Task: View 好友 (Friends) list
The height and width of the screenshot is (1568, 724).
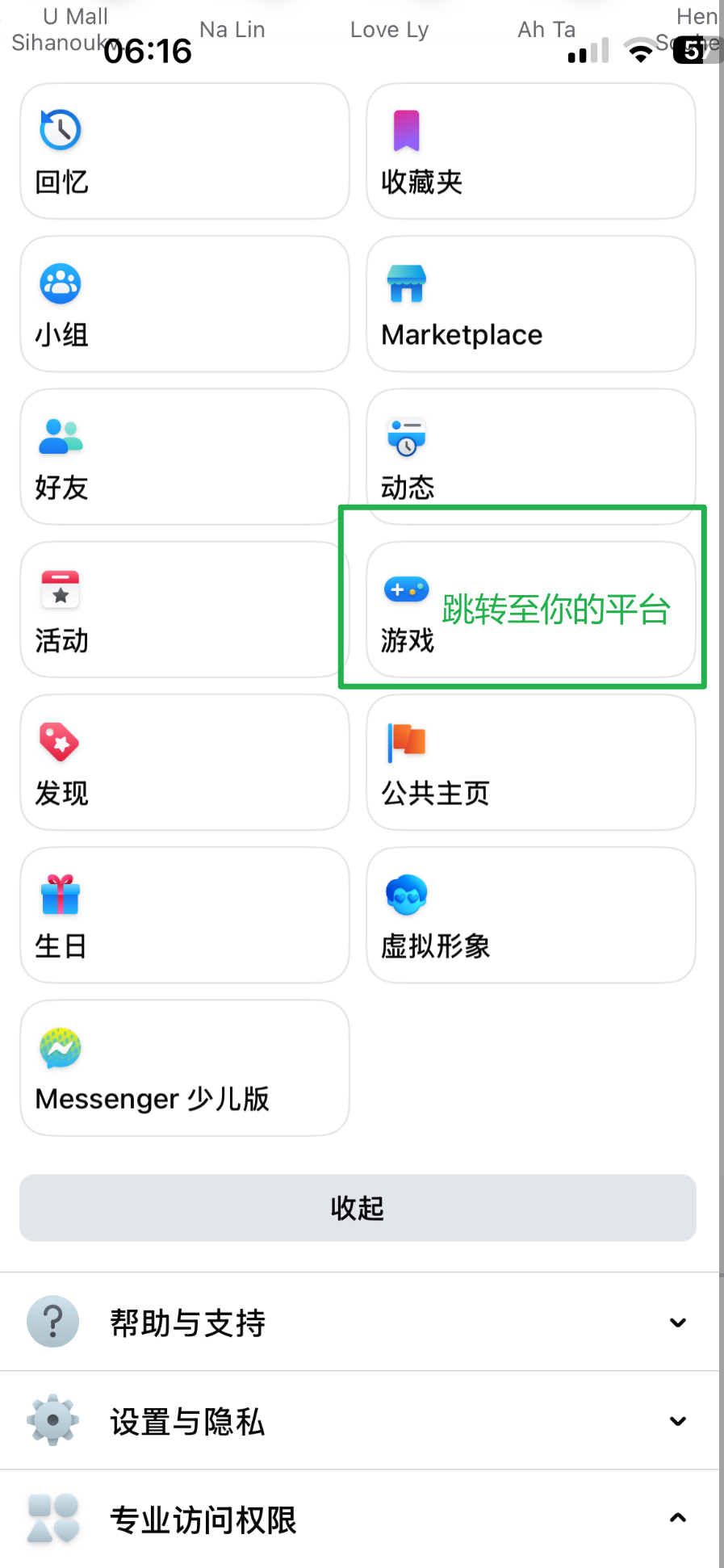Action: [184, 456]
